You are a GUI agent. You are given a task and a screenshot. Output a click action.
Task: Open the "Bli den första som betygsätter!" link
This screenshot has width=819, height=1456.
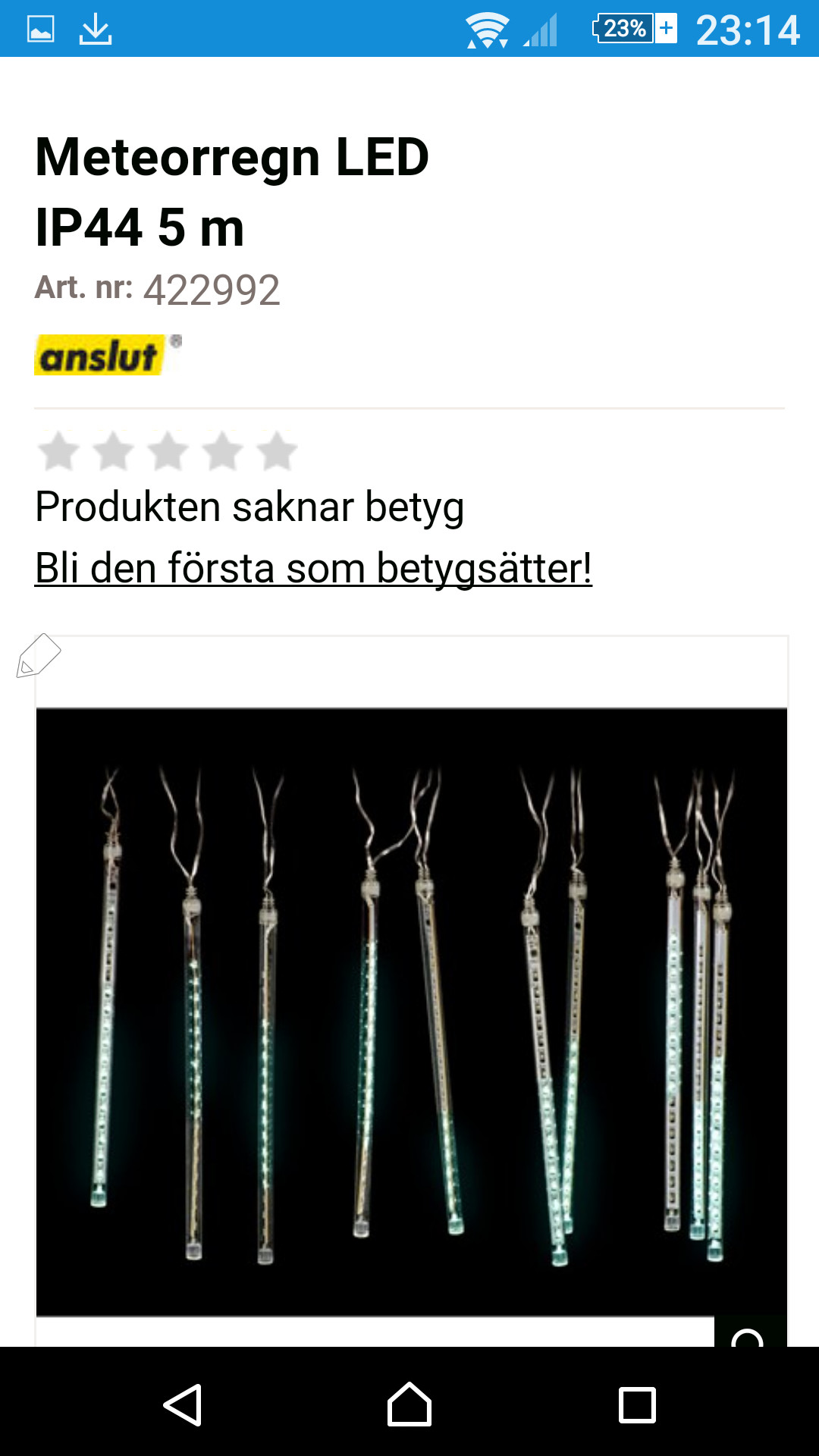coord(313,569)
